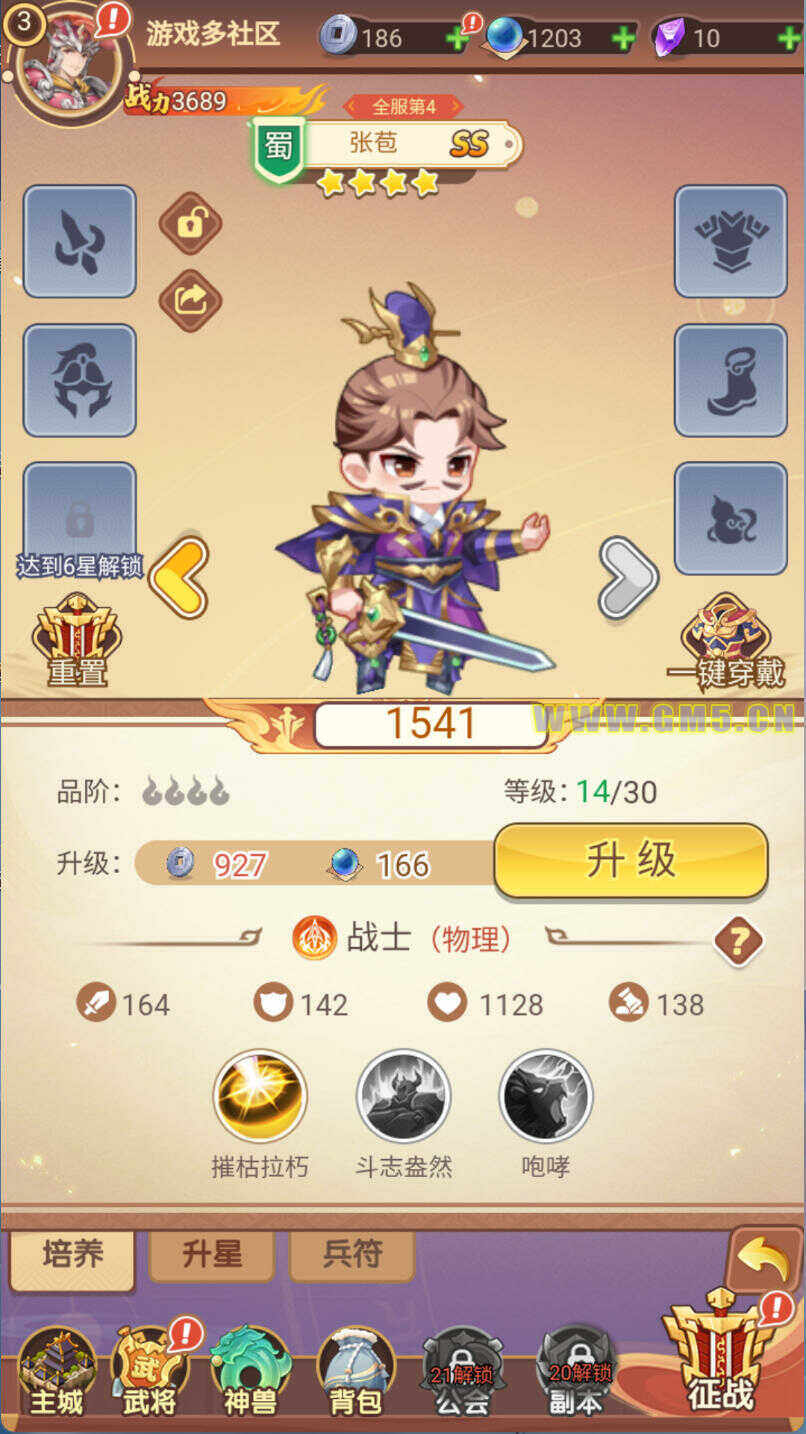Show previous hero with left arrow
This screenshot has width=806, height=1434.
click(180, 577)
